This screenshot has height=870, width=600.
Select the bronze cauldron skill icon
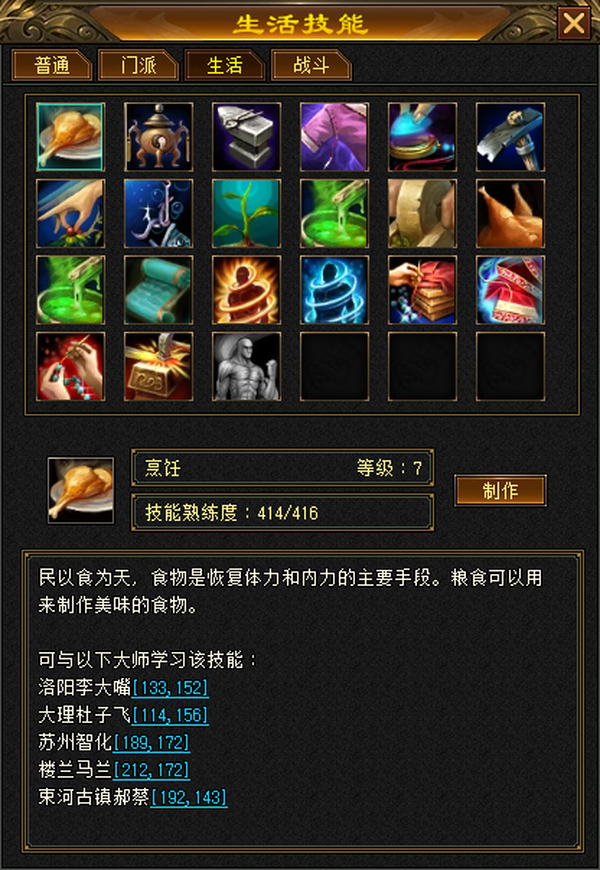click(159, 136)
